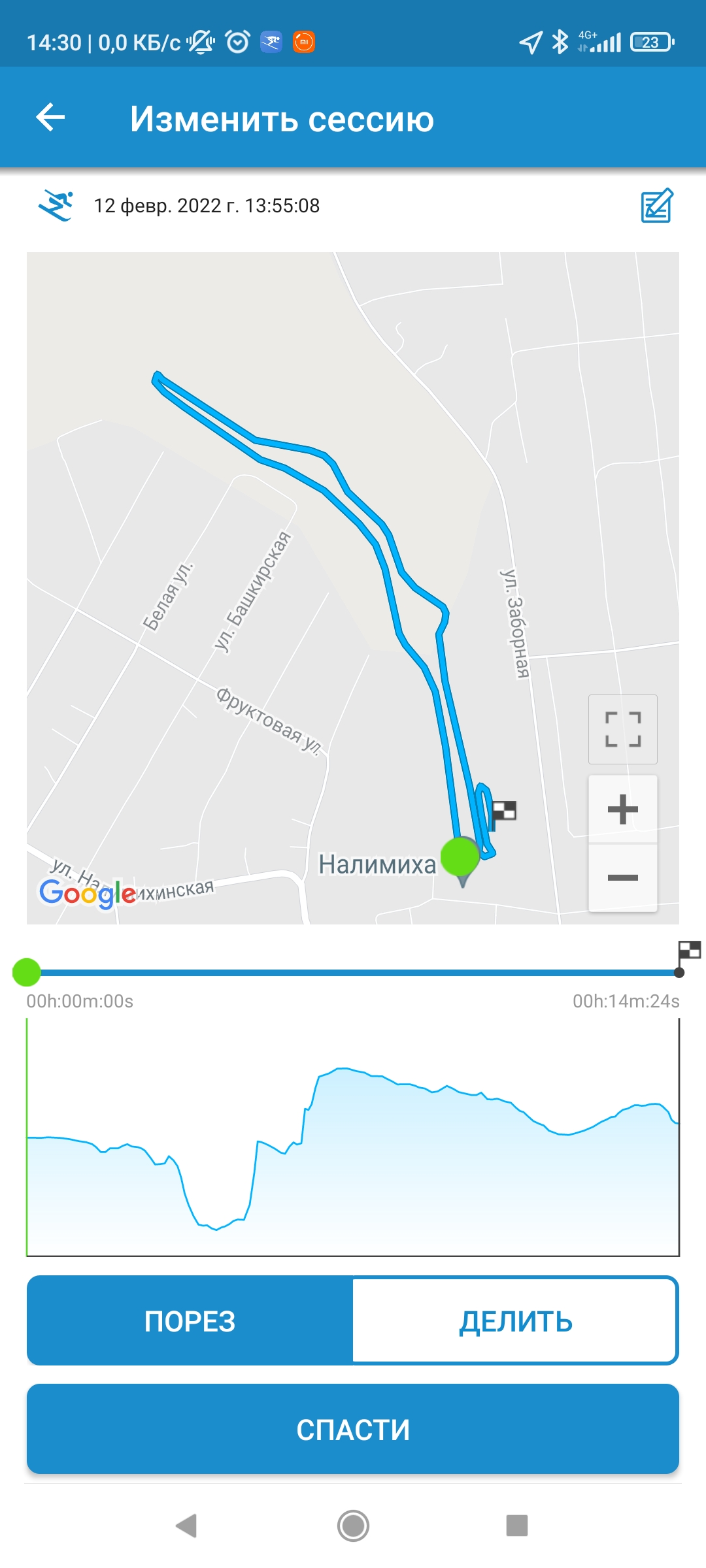Viewport: 706px width, 1568px height.
Task: Tap the green start handle on timeline
Action: pos(27,972)
